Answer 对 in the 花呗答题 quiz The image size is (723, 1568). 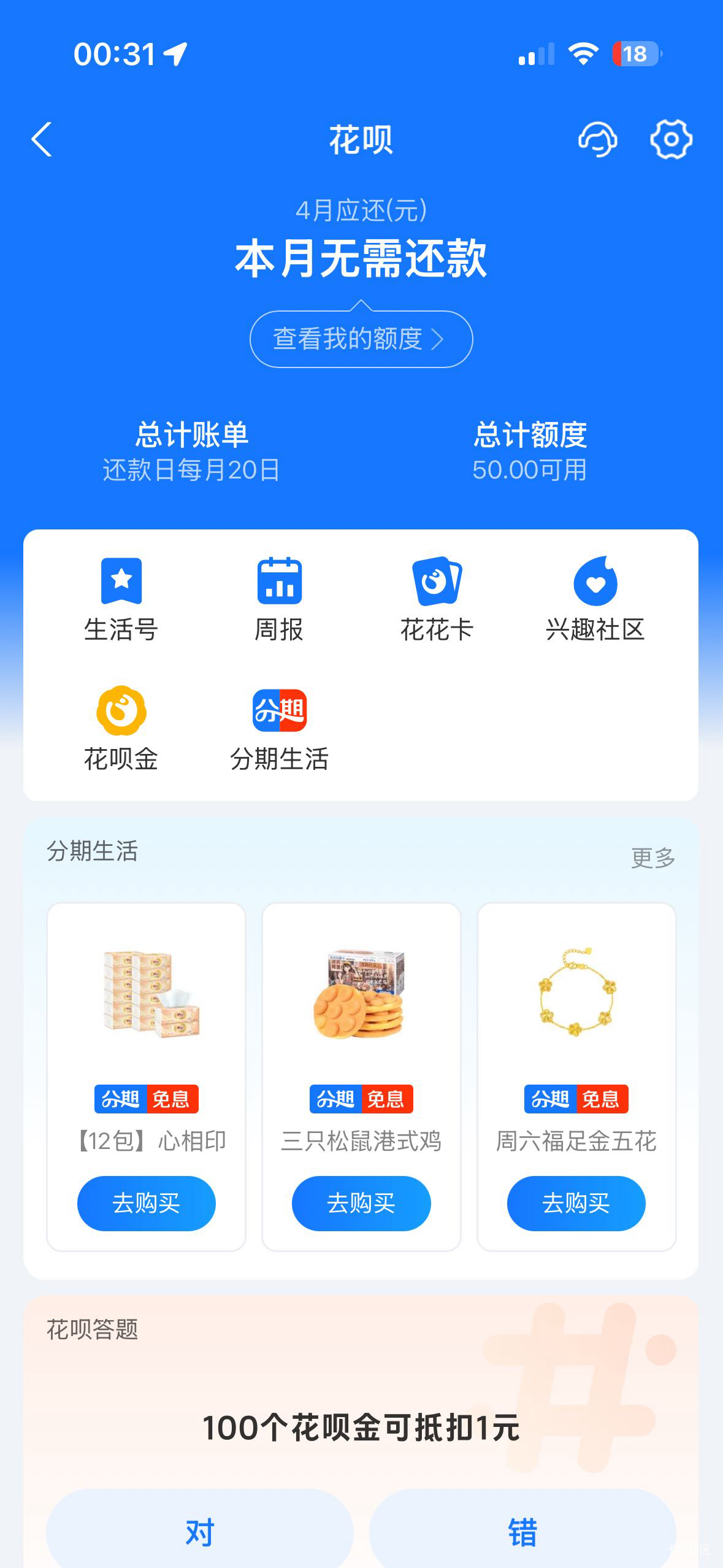(200, 1532)
